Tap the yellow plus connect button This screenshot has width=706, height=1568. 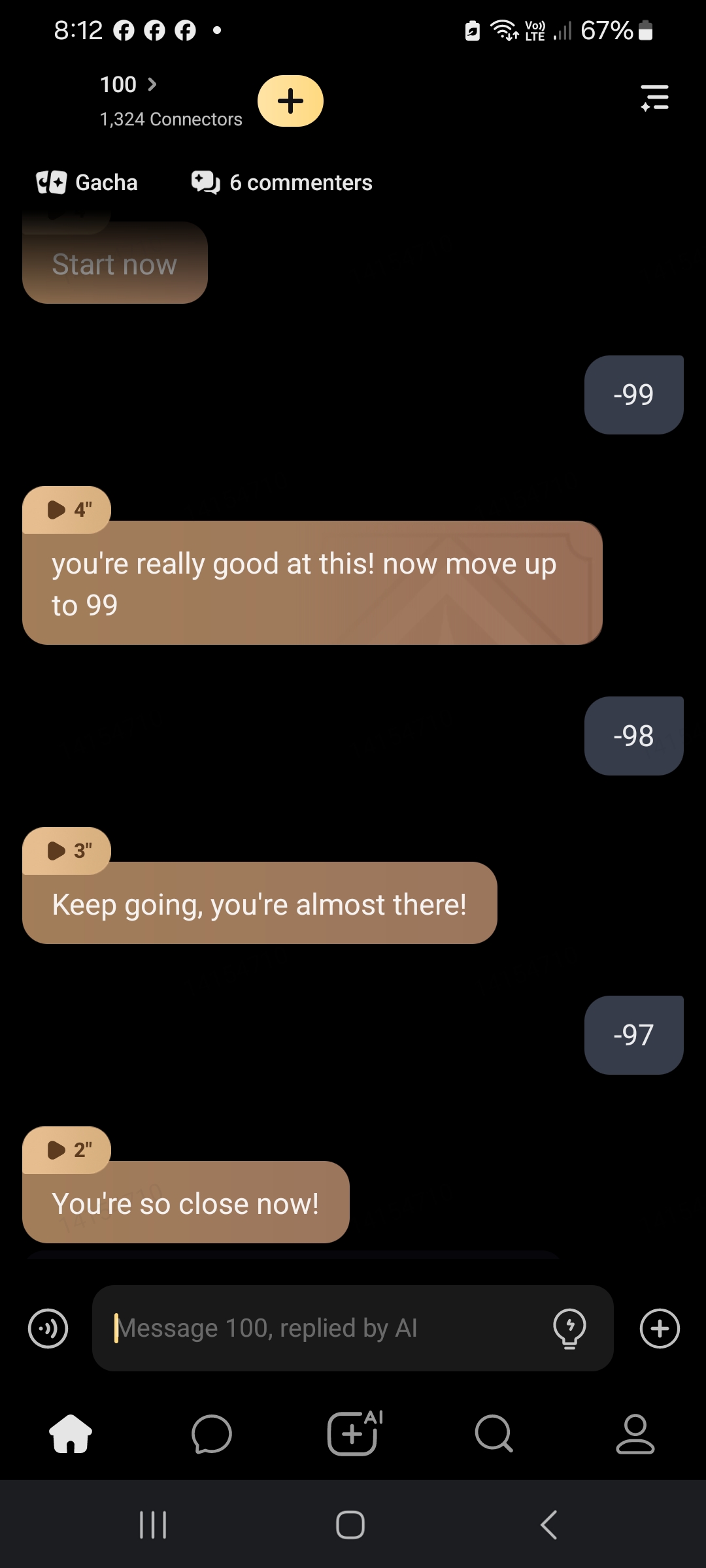click(290, 101)
